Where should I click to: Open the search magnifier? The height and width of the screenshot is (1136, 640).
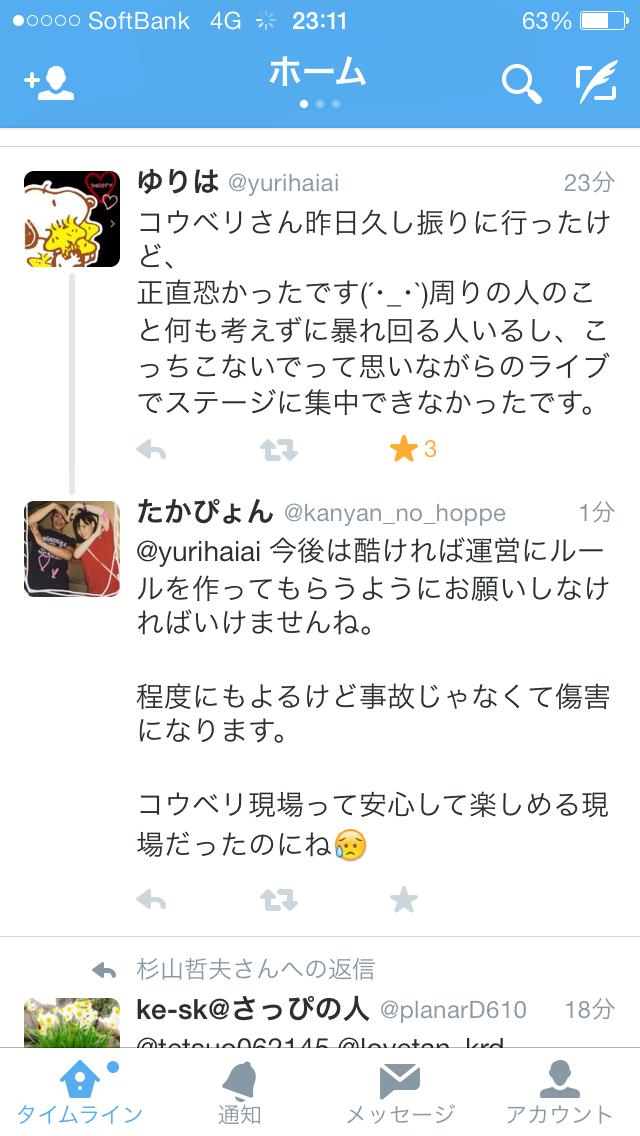521,84
